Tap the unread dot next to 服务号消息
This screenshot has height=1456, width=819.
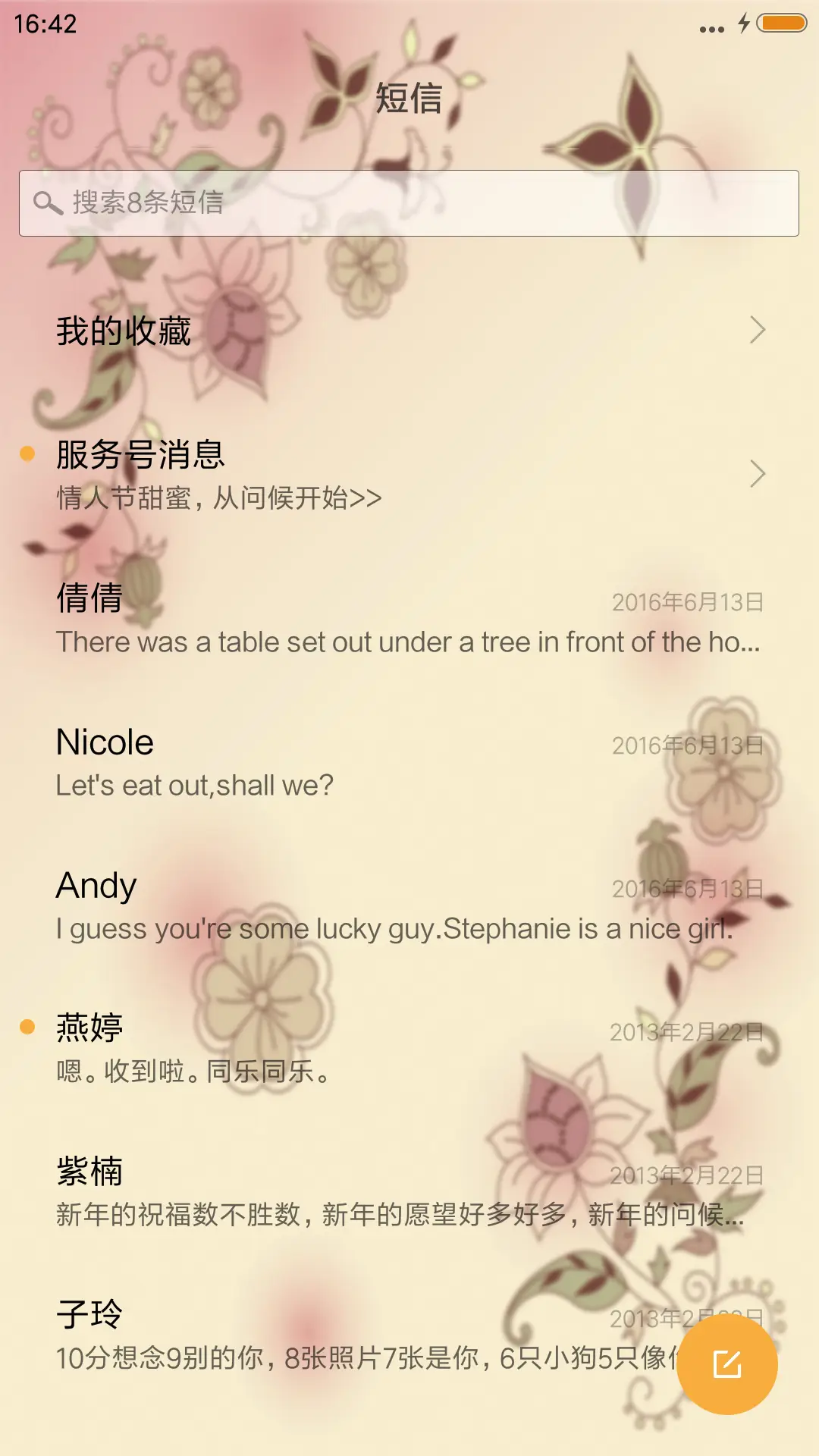[28, 453]
